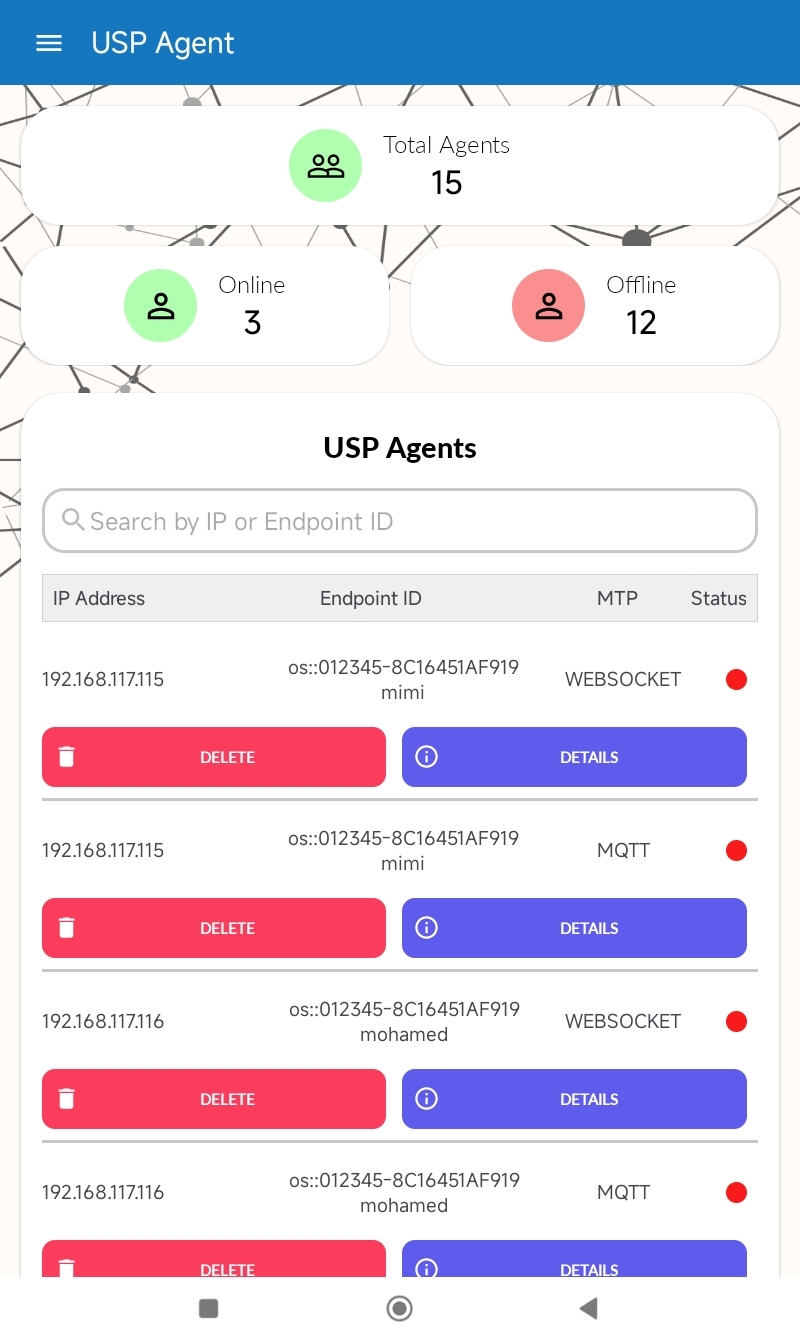Screen dimensions: 800x1340
Task: Delete the 192.168.117.116 WEBSOCKET agent
Action: coord(214,1099)
